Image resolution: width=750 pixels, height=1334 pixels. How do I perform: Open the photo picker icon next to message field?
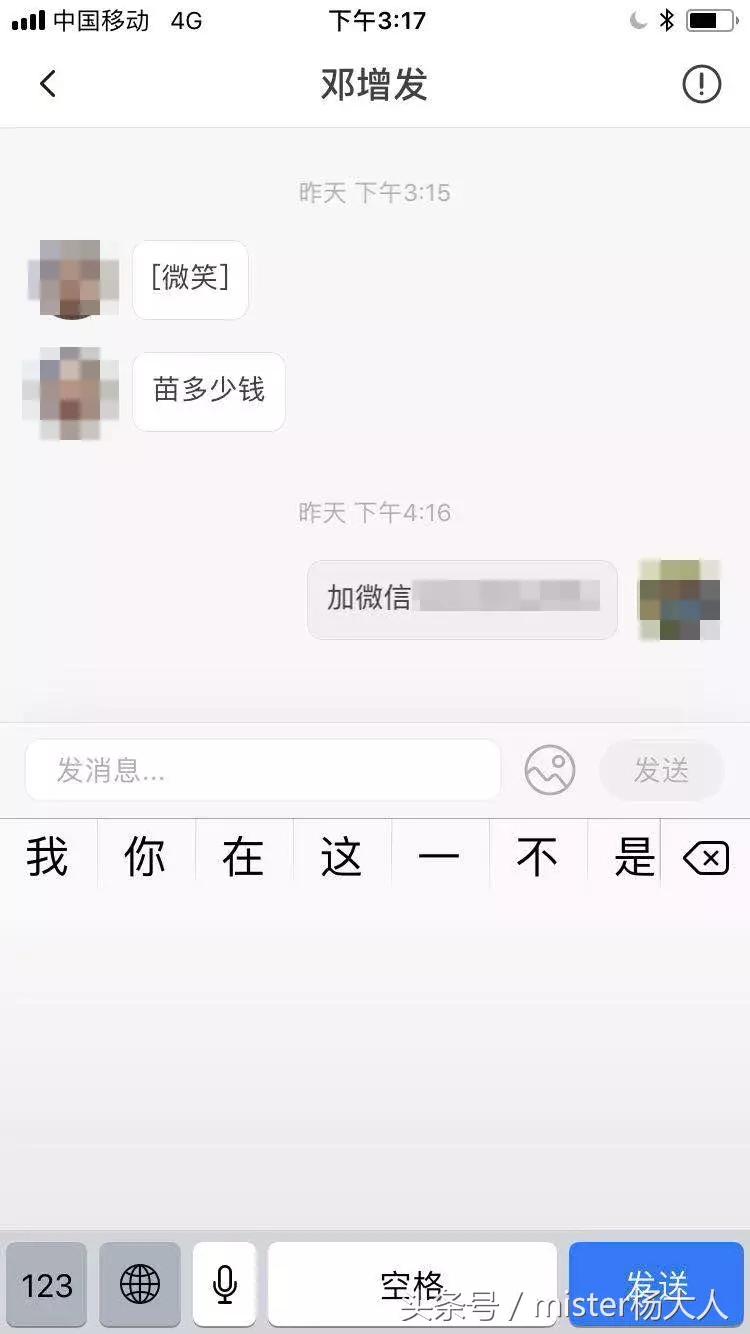550,769
